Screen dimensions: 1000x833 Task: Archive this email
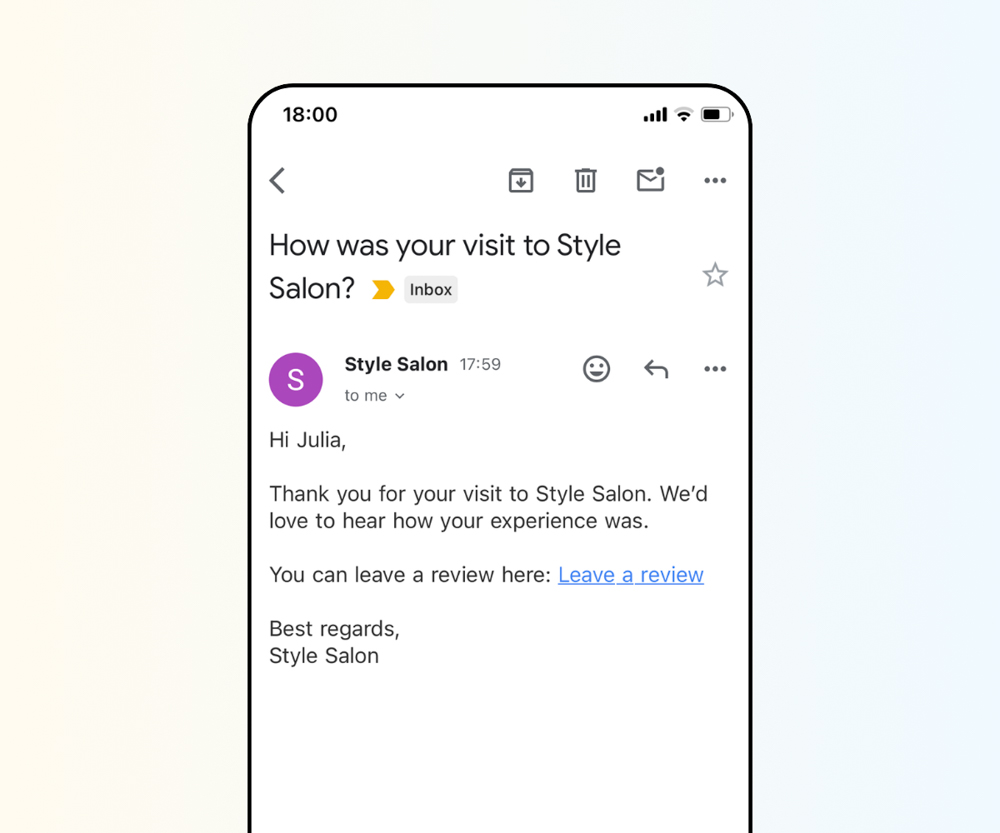tap(521, 181)
